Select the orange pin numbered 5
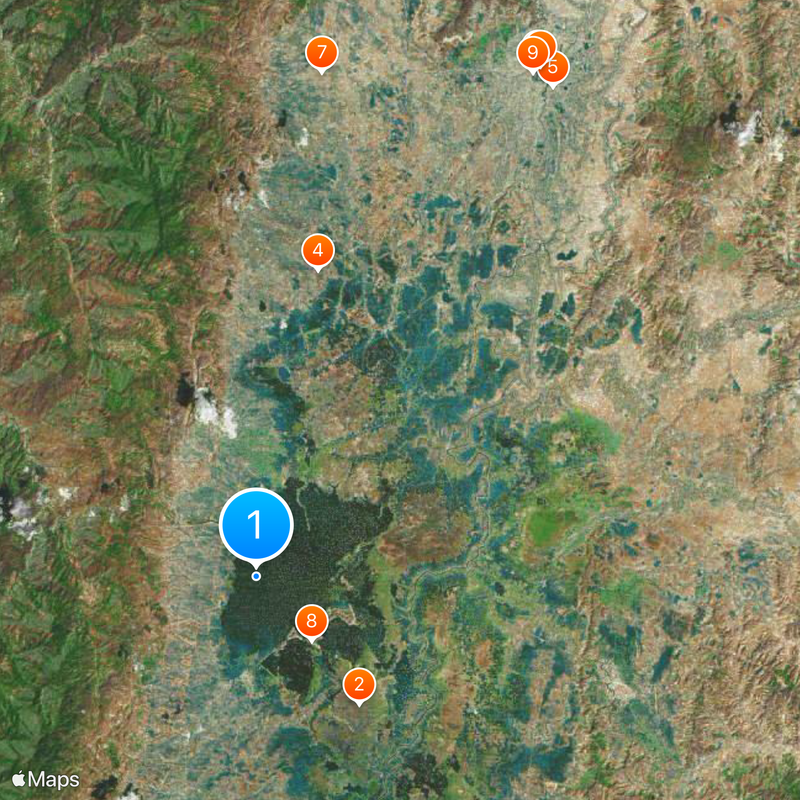Image resolution: width=800 pixels, height=800 pixels. pos(555,69)
